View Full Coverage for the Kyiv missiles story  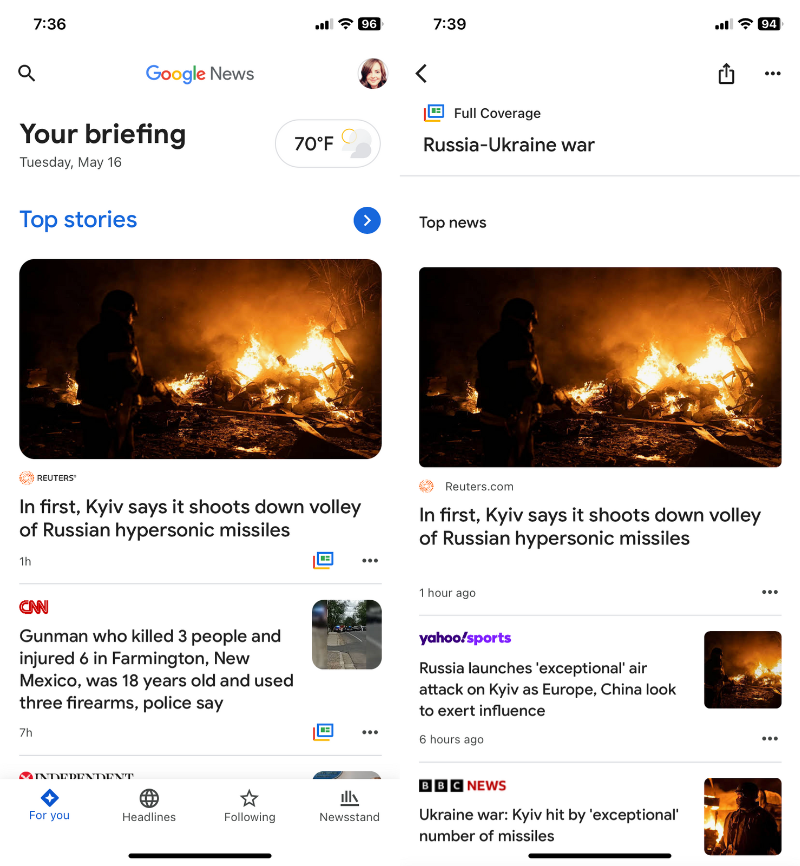(323, 561)
